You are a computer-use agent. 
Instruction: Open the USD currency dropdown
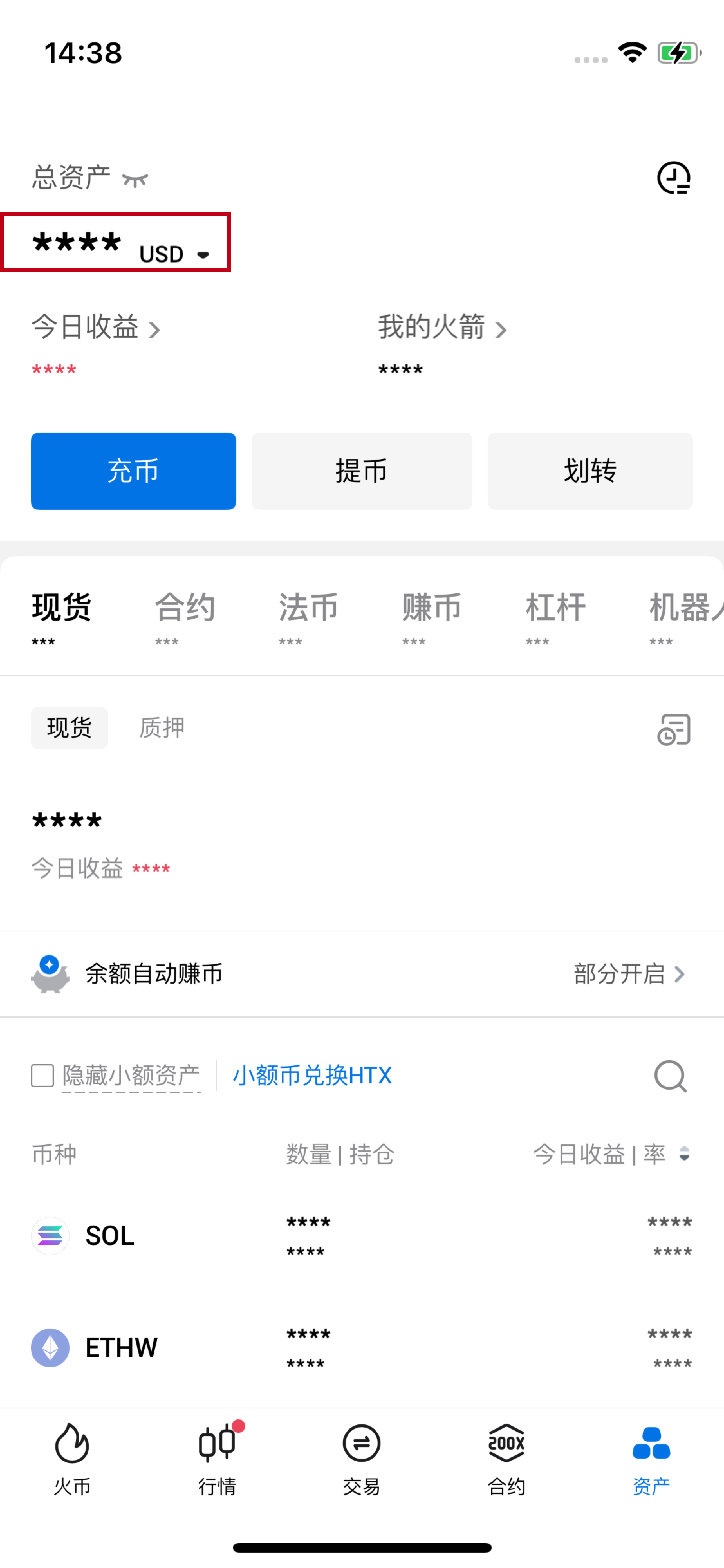click(x=174, y=254)
